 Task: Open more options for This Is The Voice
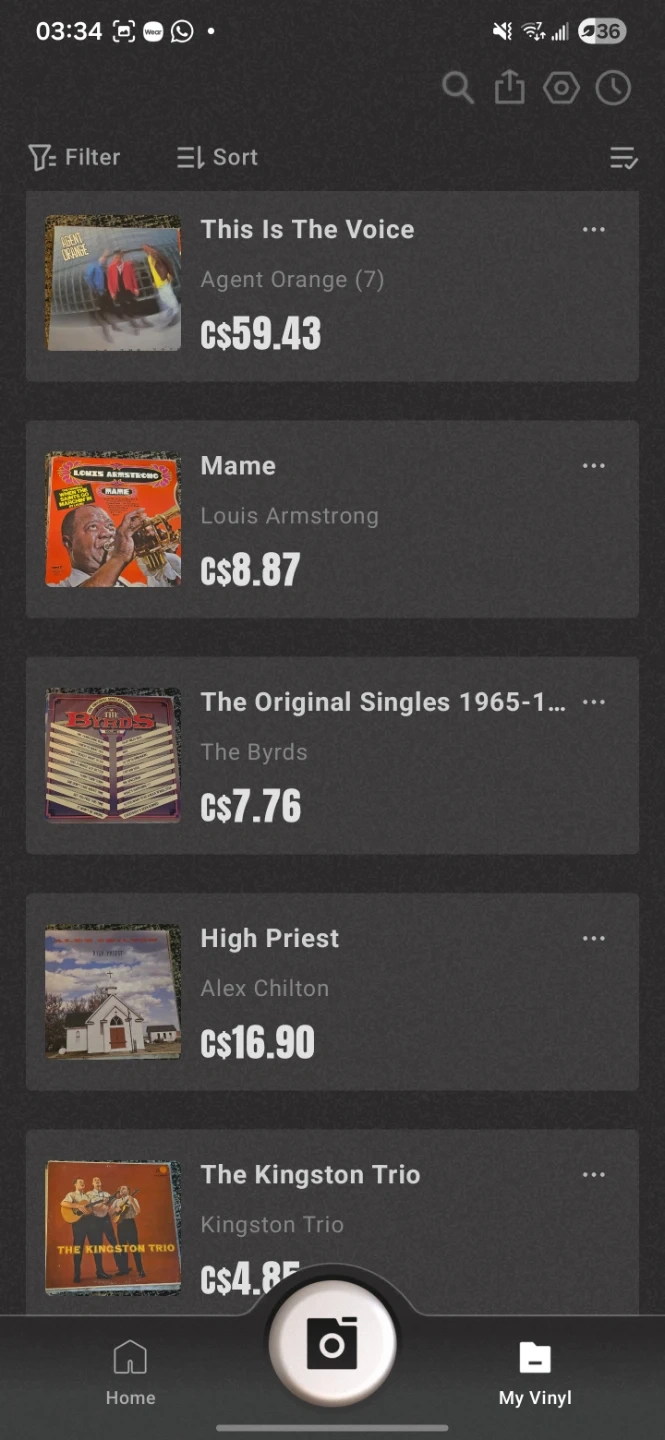[x=594, y=230]
